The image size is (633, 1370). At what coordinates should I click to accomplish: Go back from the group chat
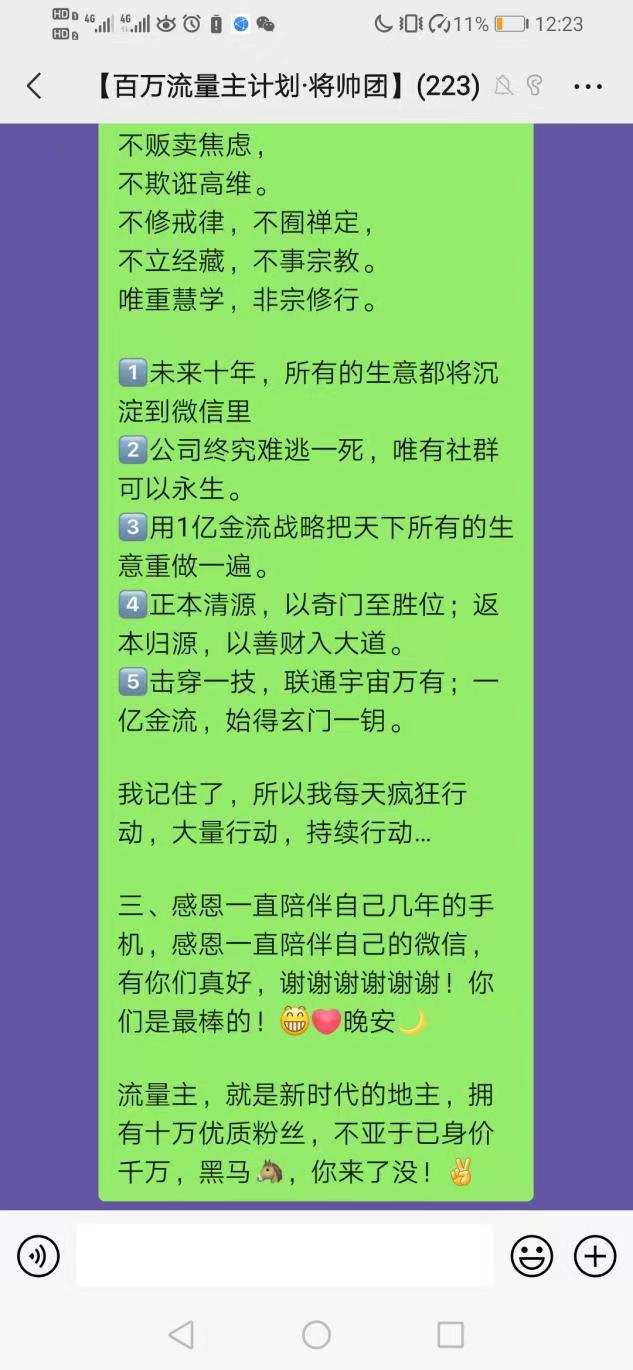(x=34, y=87)
